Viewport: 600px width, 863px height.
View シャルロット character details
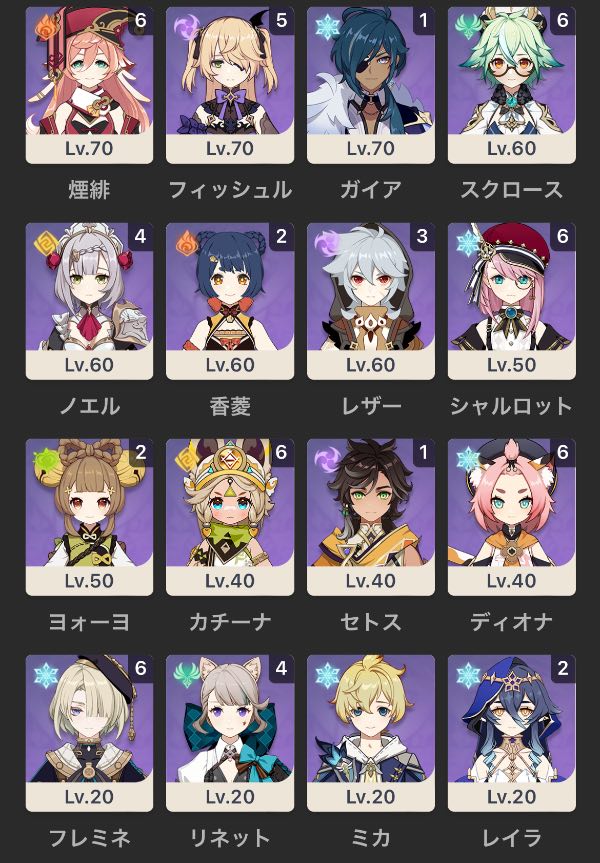pyautogui.click(x=512, y=301)
